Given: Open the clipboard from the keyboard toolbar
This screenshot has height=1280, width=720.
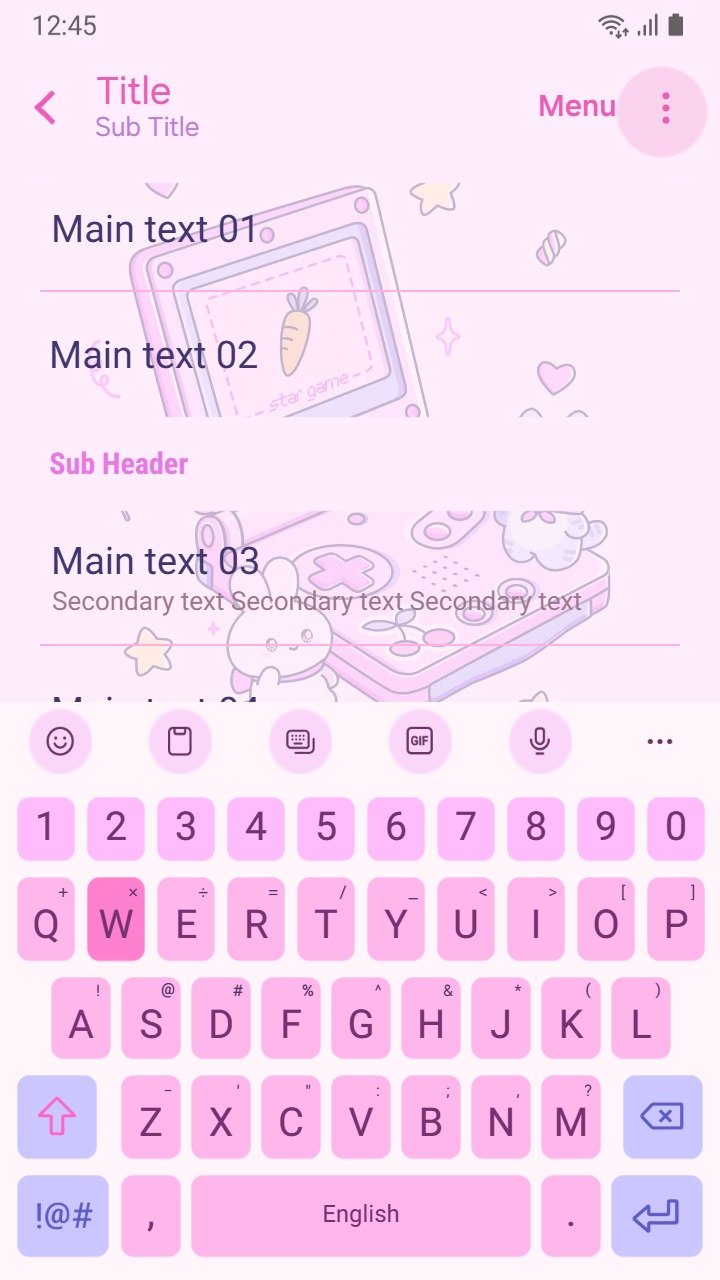Looking at the screenshot, I should 180,741.
